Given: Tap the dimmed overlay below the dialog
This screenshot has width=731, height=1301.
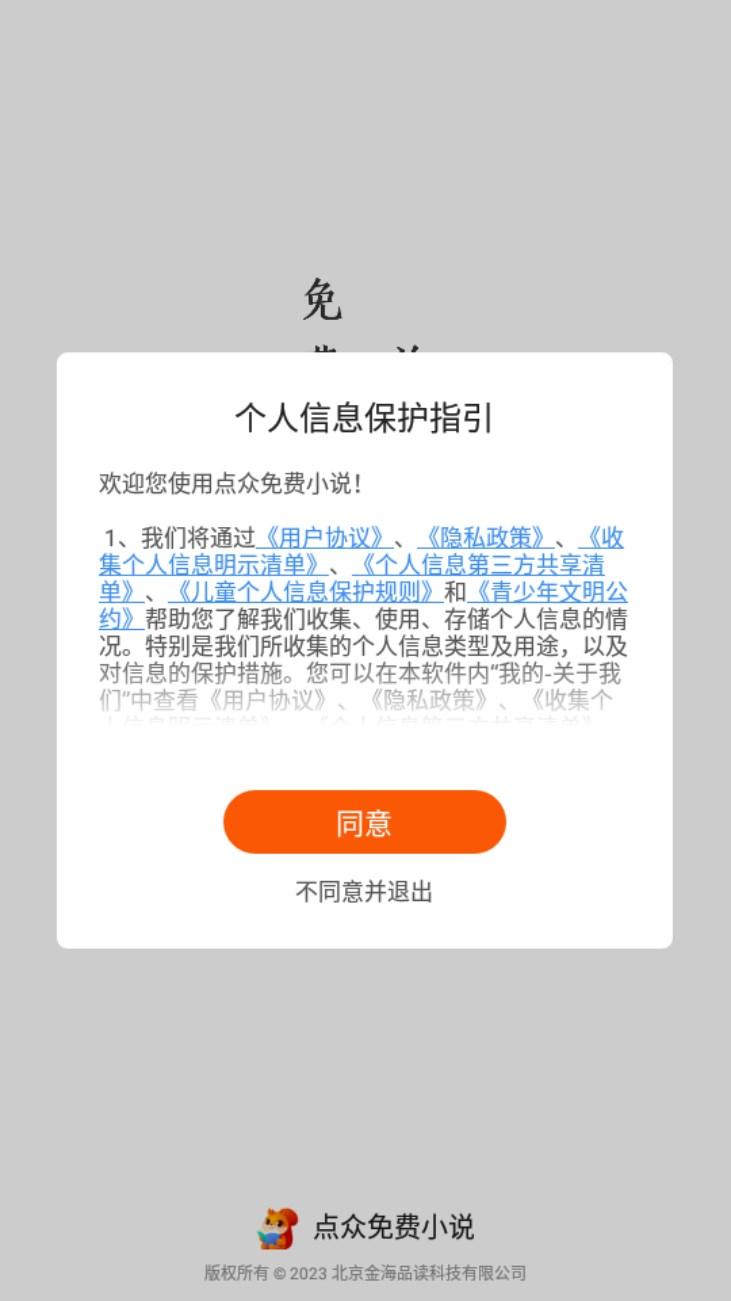Looking at the screenshot, I should coord(364,1060).
